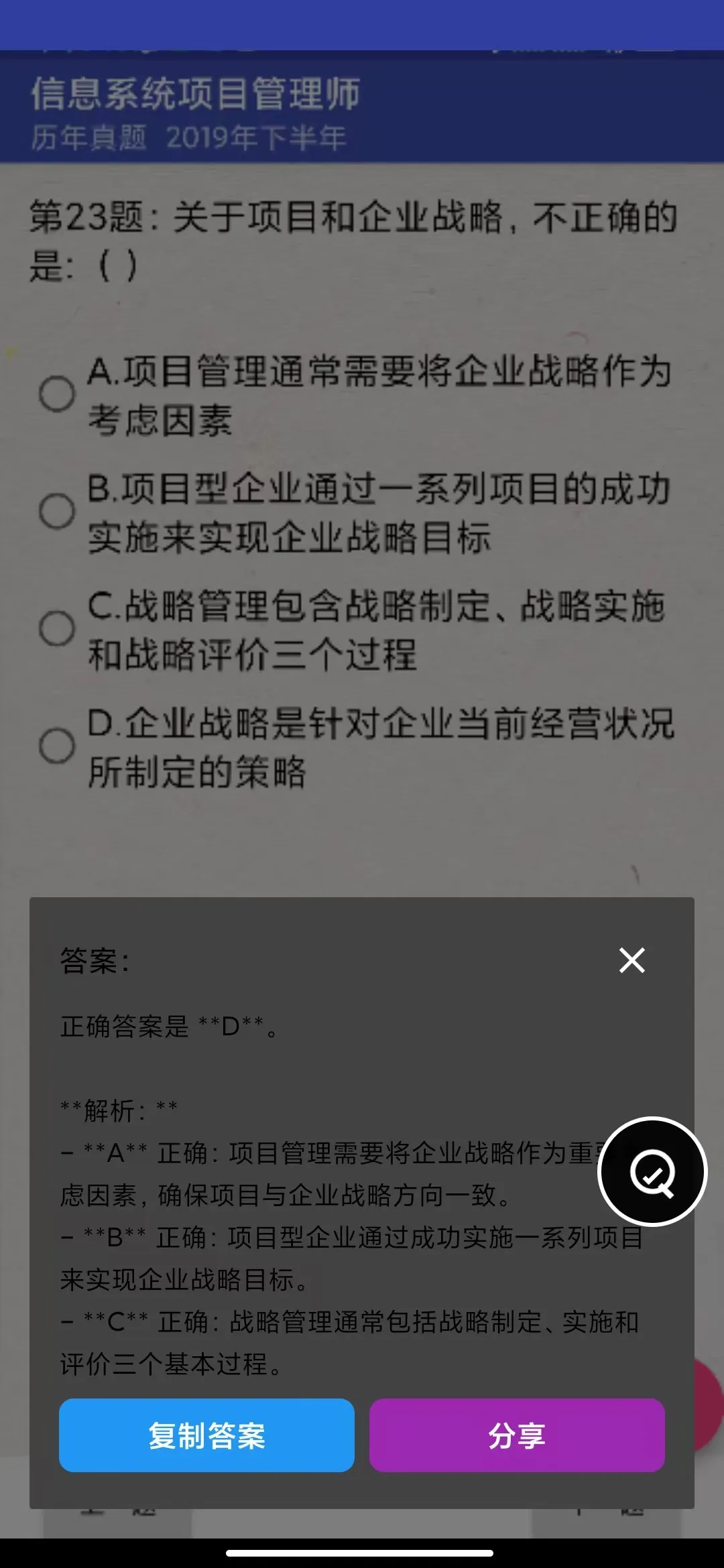The height and width of the screenshot is (1568, 724).
Task: Select option B 项目型企业通过一系列项目的成功实施来实现企业战略目标
Action: [57, 511]
